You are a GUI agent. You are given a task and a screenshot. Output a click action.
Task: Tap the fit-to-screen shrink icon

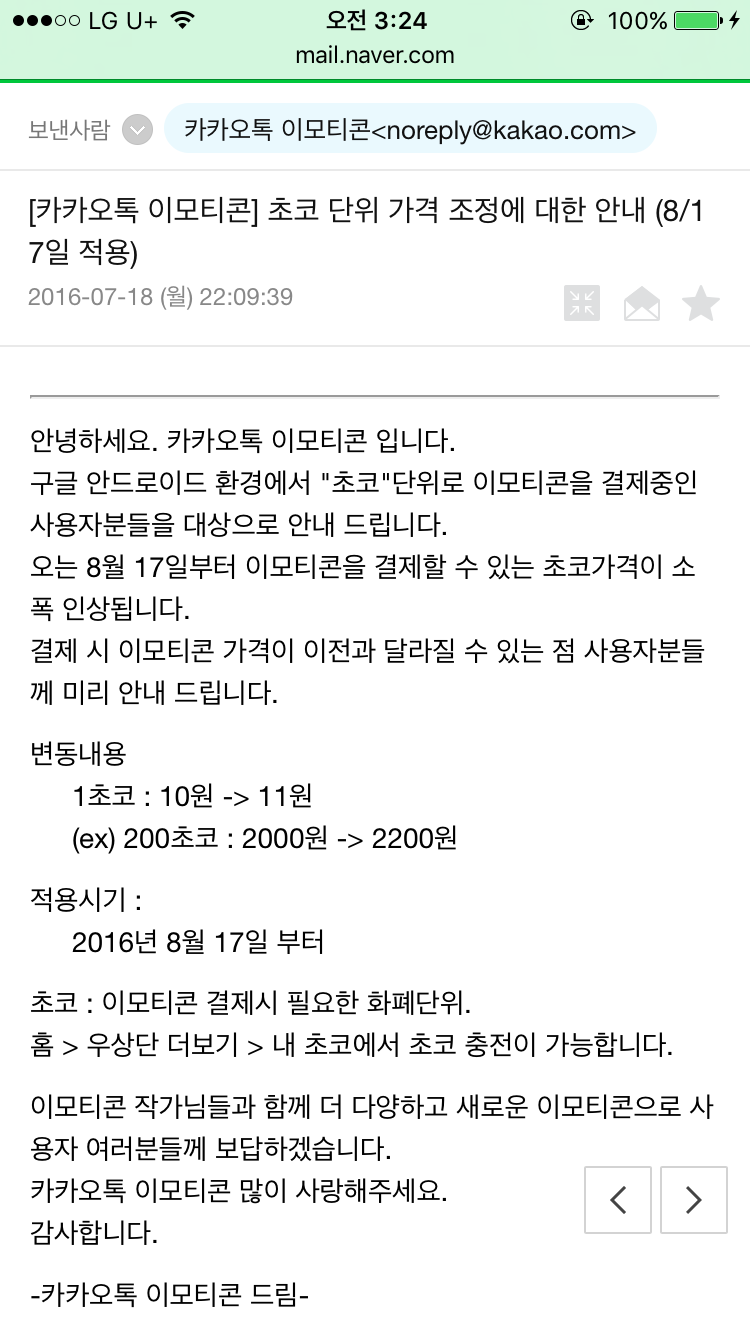582,303
